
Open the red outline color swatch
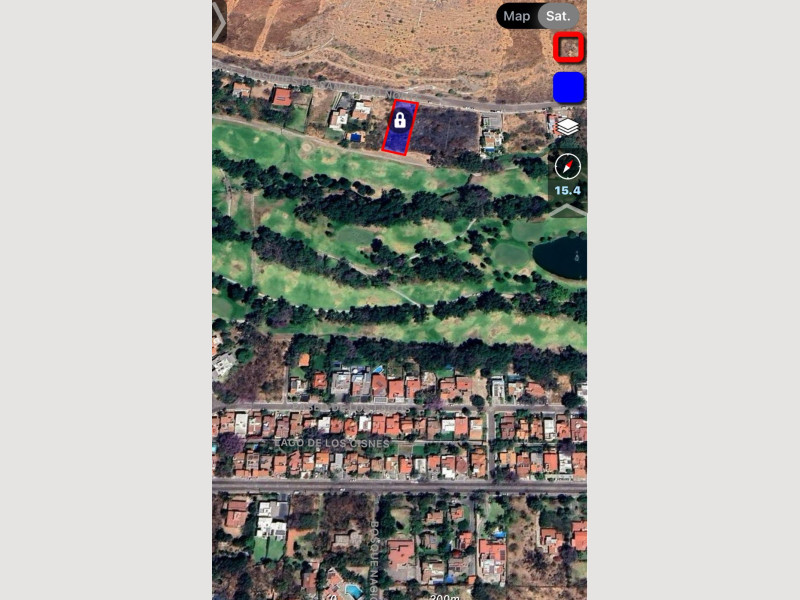click(x=569, y=47)
